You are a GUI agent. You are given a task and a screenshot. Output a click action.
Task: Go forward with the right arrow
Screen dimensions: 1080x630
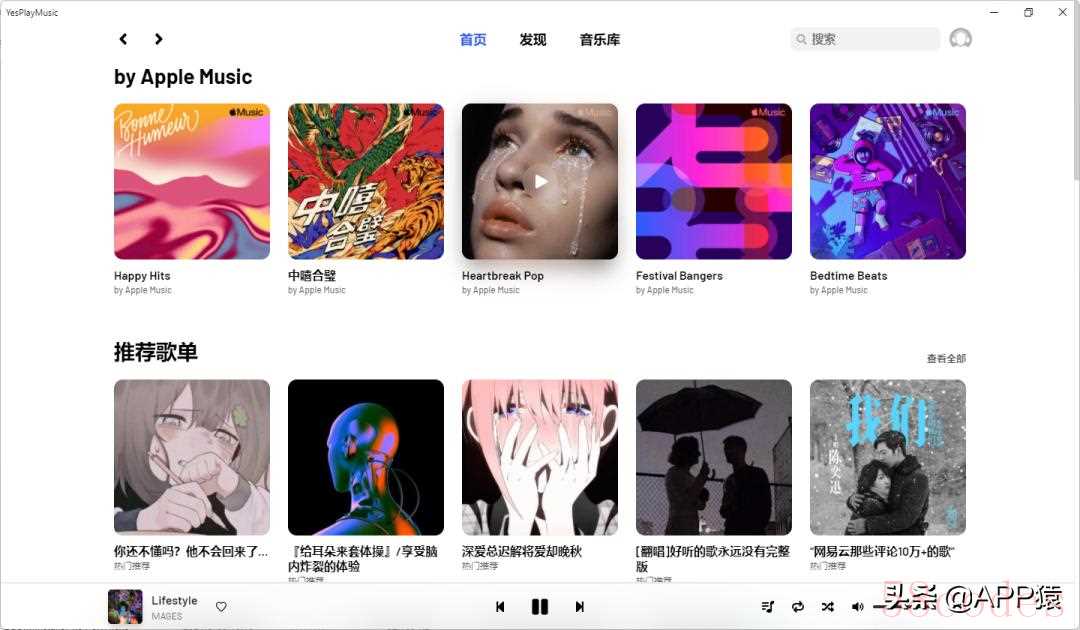tap(158, 39)
